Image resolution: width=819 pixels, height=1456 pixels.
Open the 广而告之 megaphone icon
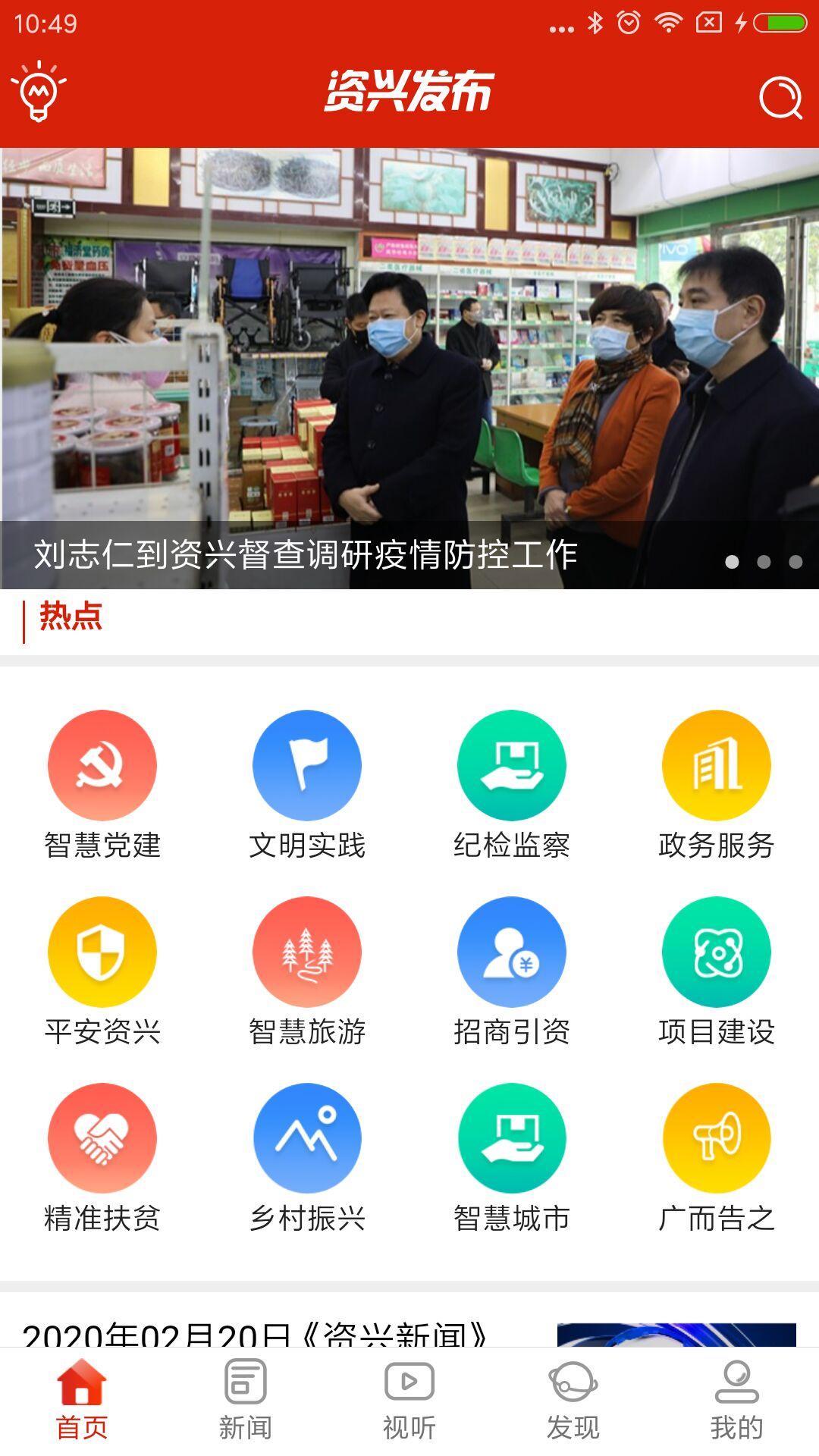[x=717, y=1138]
